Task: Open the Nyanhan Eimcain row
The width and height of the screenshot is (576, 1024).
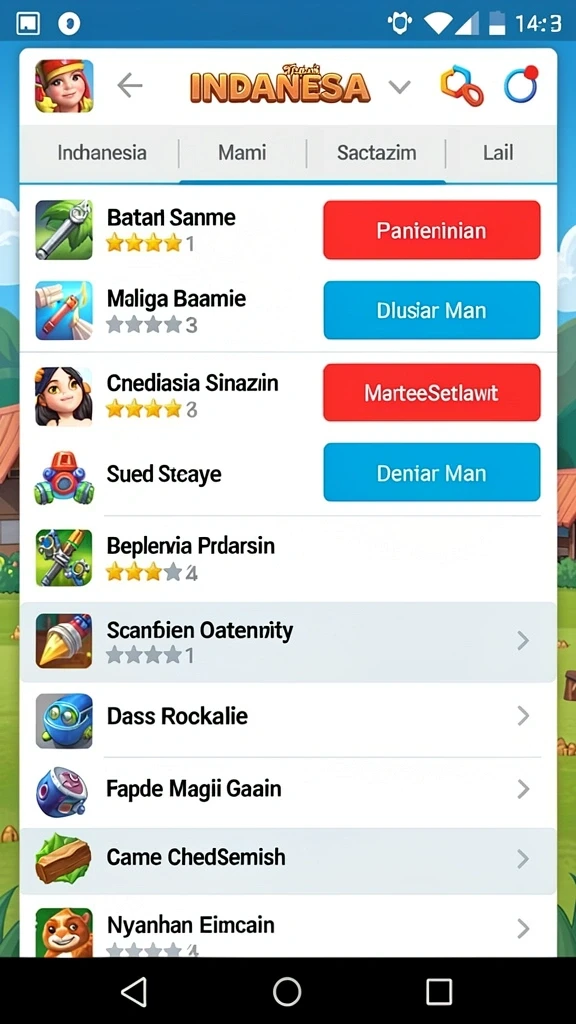Action: point(288,927)
